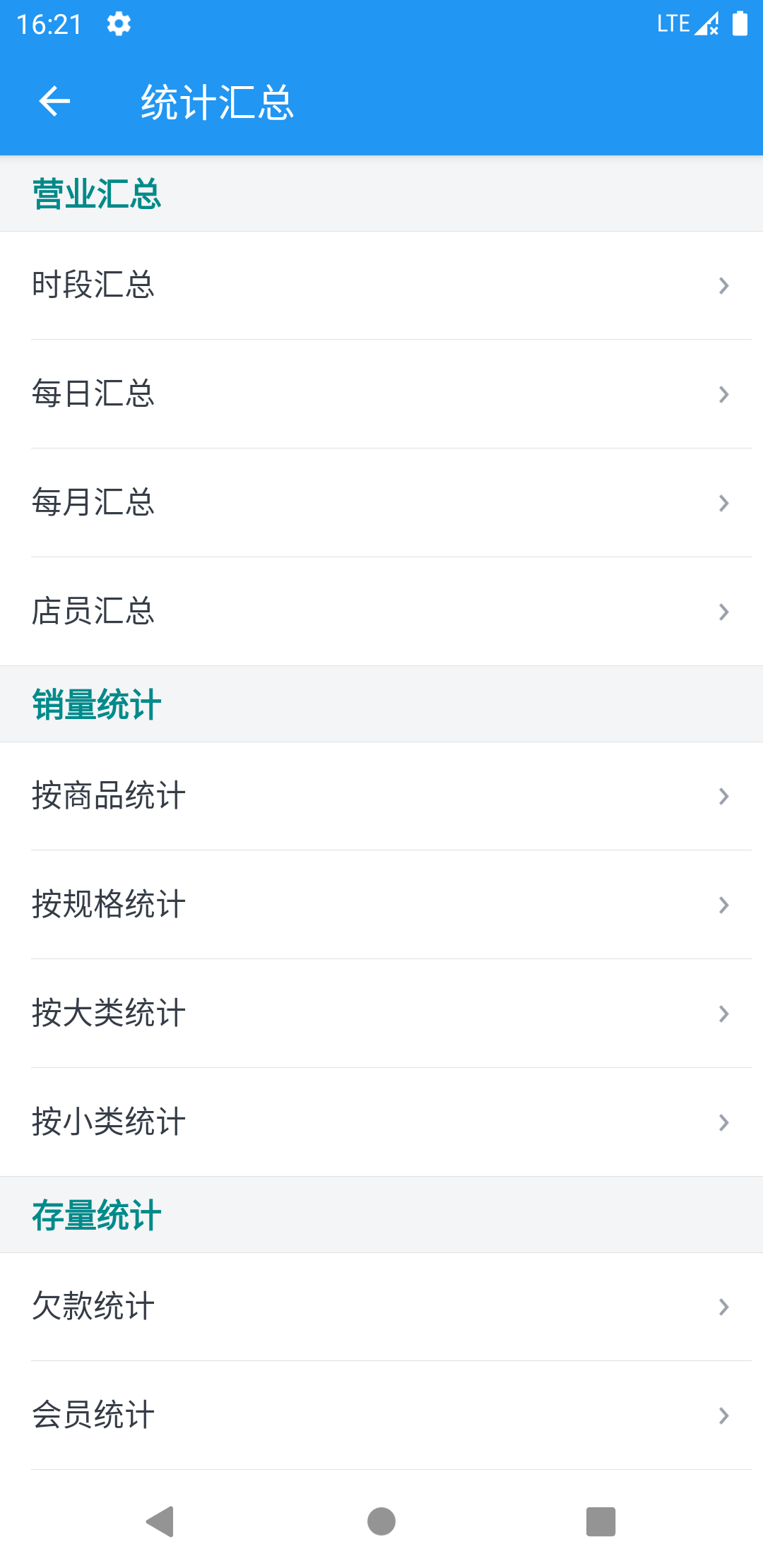The width and height of the screenshot is (763, 1568).
Task: View 按大类统计 statistics
Action: pyautogui.click(x=381, y=1014)
